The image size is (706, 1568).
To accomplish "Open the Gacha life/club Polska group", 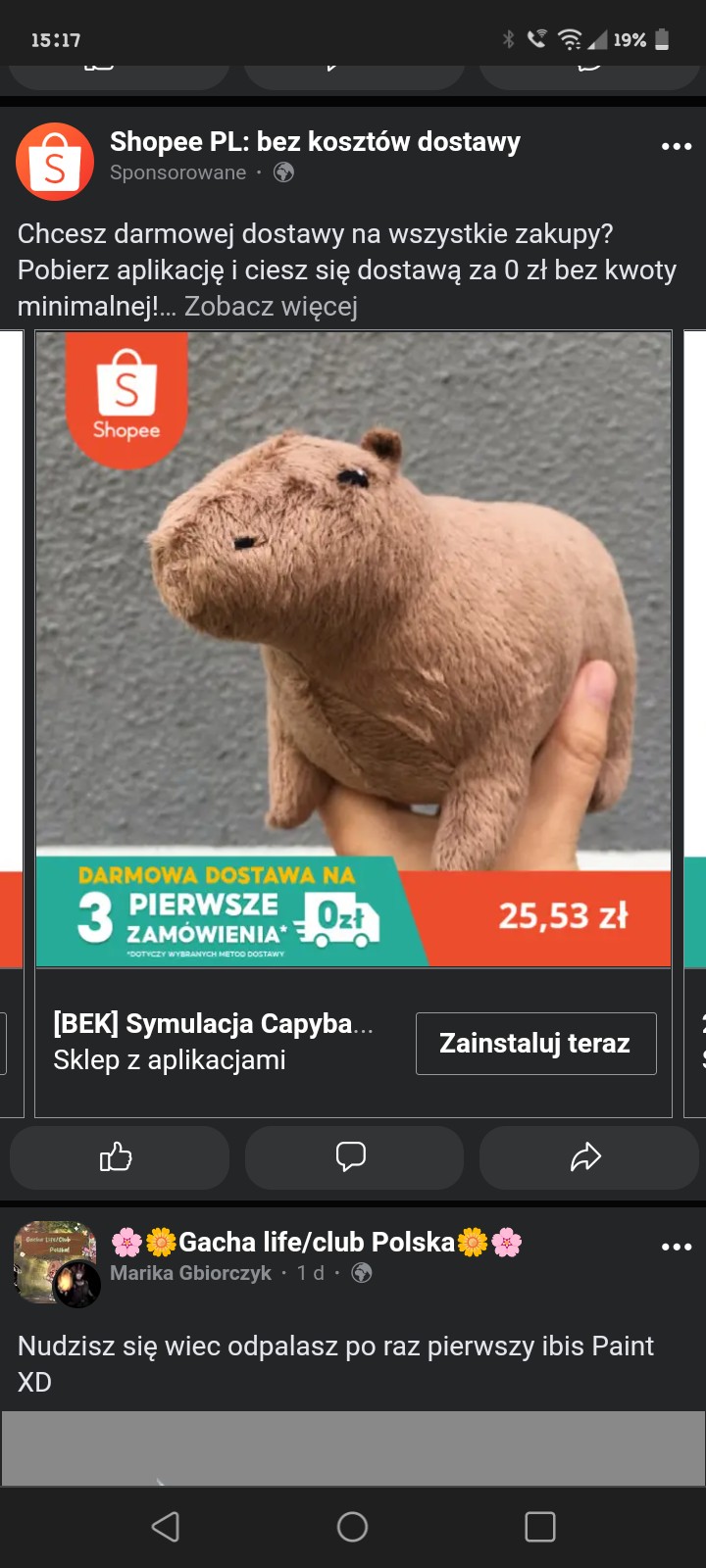I will tap(316, 1243).
